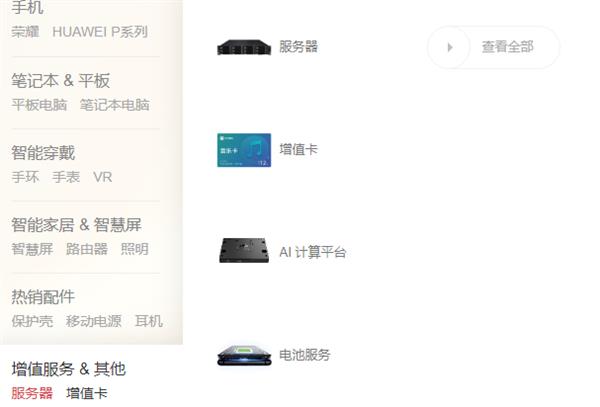Select 手表 subcategory

pyautogui.click(x=66, y=177)
